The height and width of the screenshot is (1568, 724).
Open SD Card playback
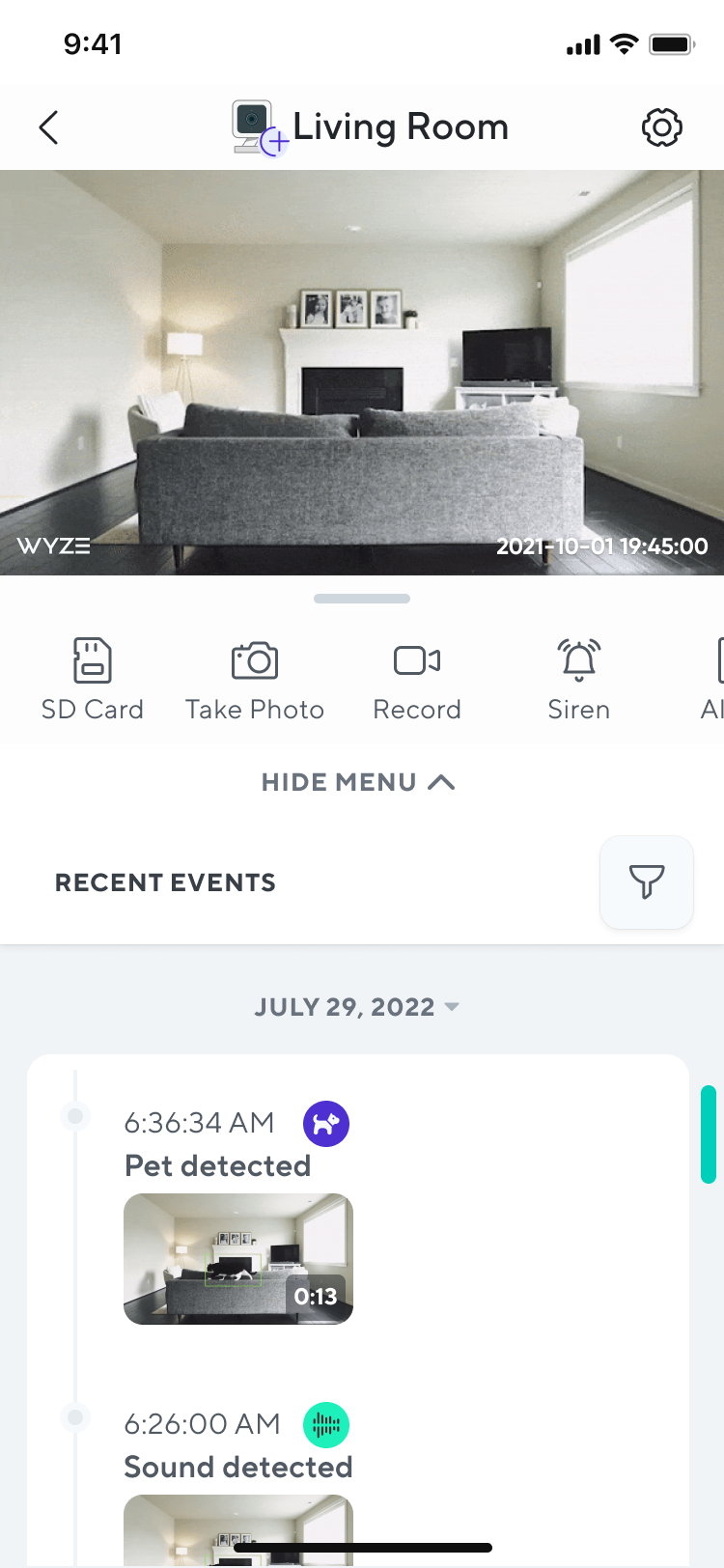click(93, 680)
